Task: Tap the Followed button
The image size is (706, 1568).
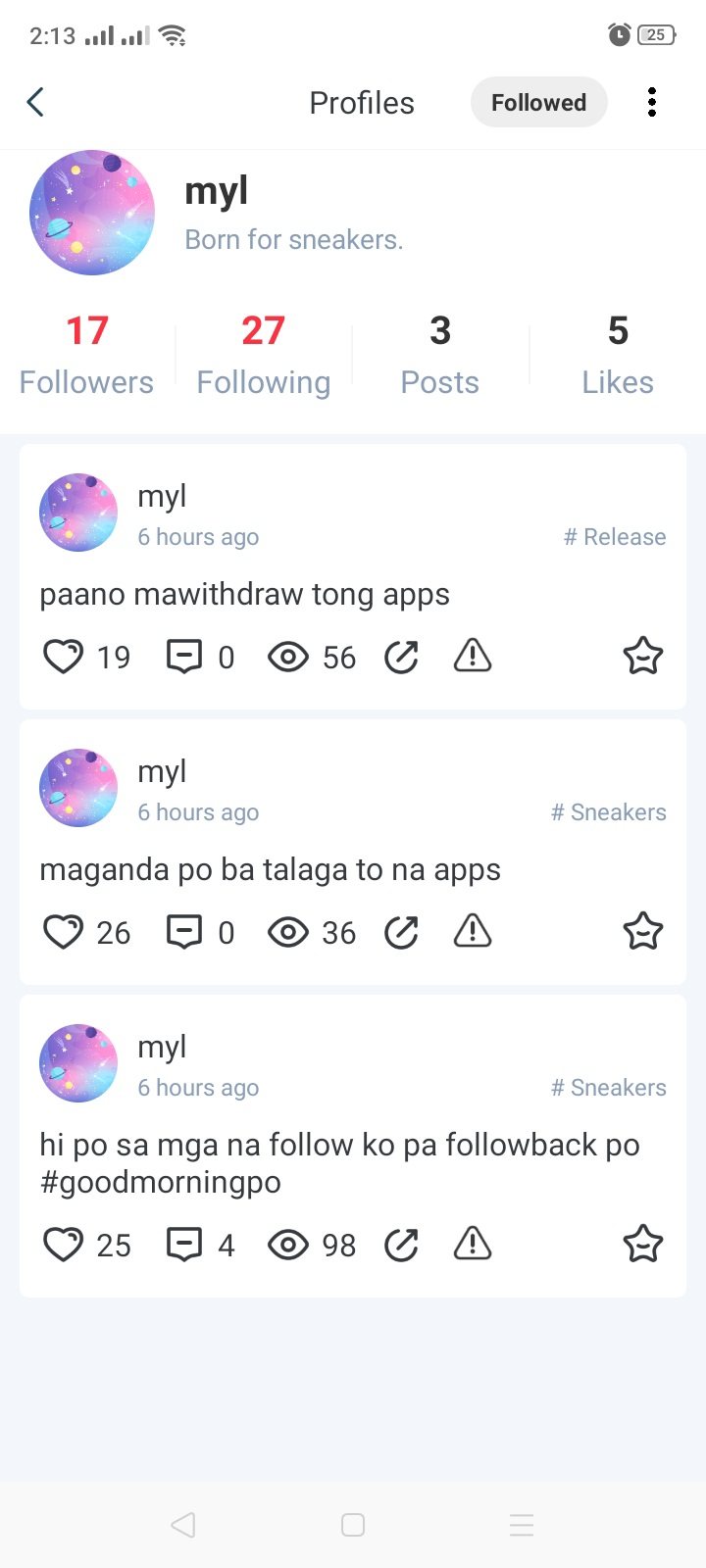Action: pos(538,102)
